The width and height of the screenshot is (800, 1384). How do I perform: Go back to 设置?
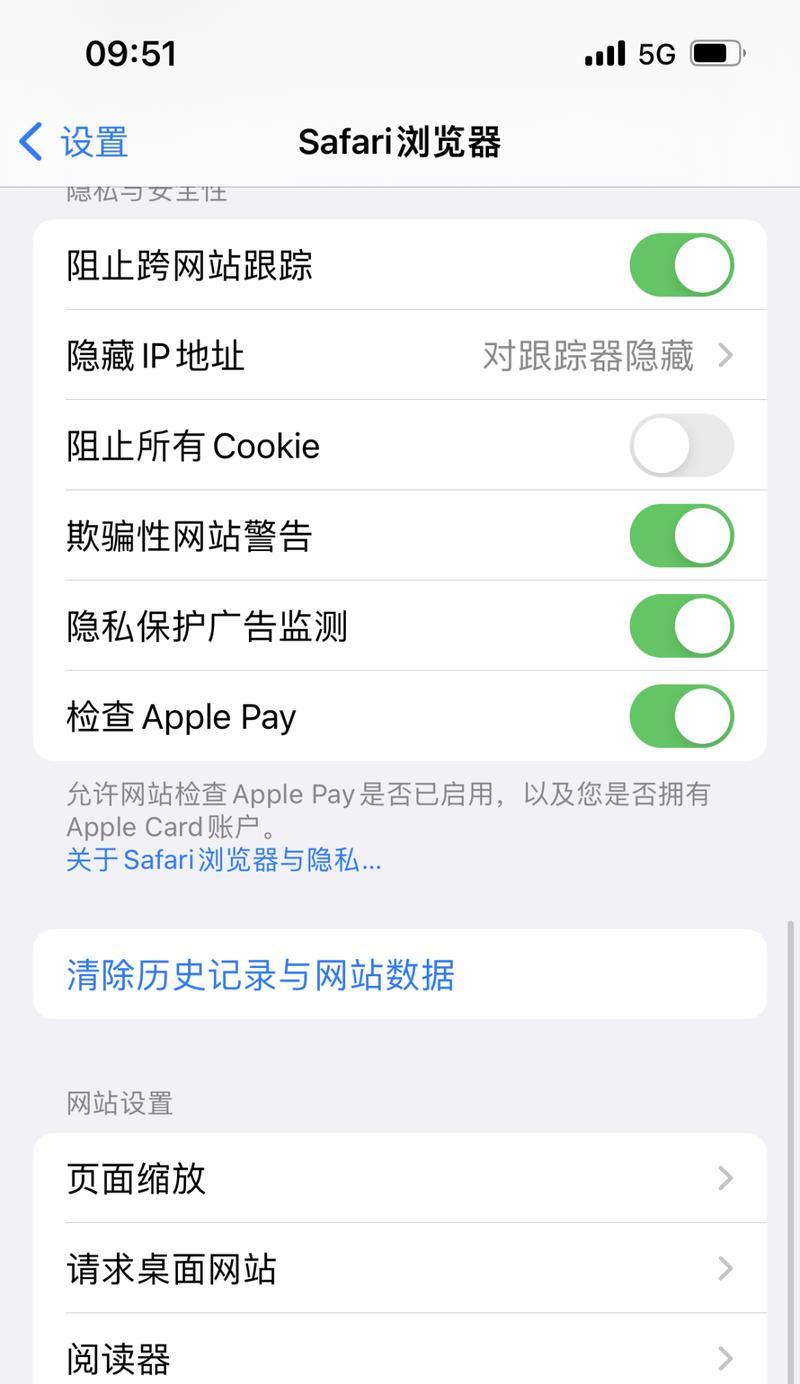point(74,142)
